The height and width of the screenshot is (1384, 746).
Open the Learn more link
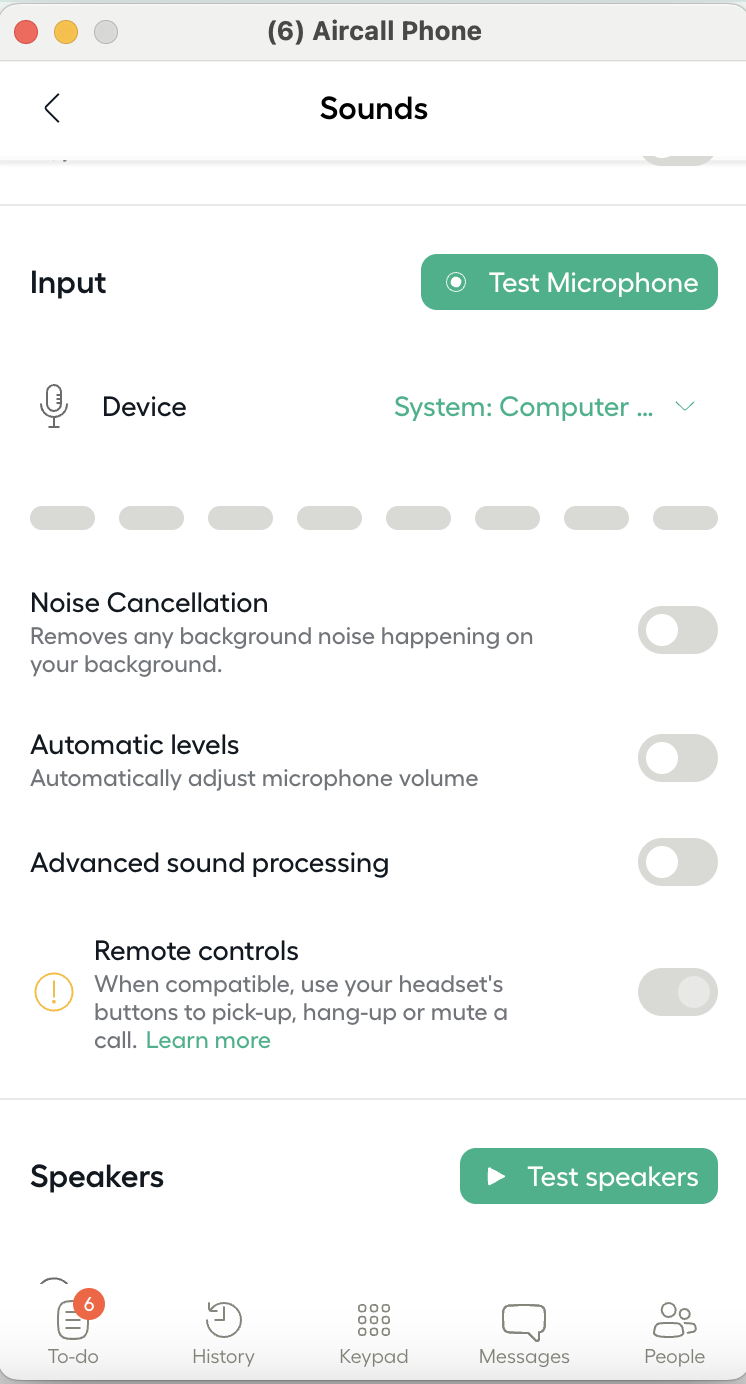click(x=208, y=1040)
